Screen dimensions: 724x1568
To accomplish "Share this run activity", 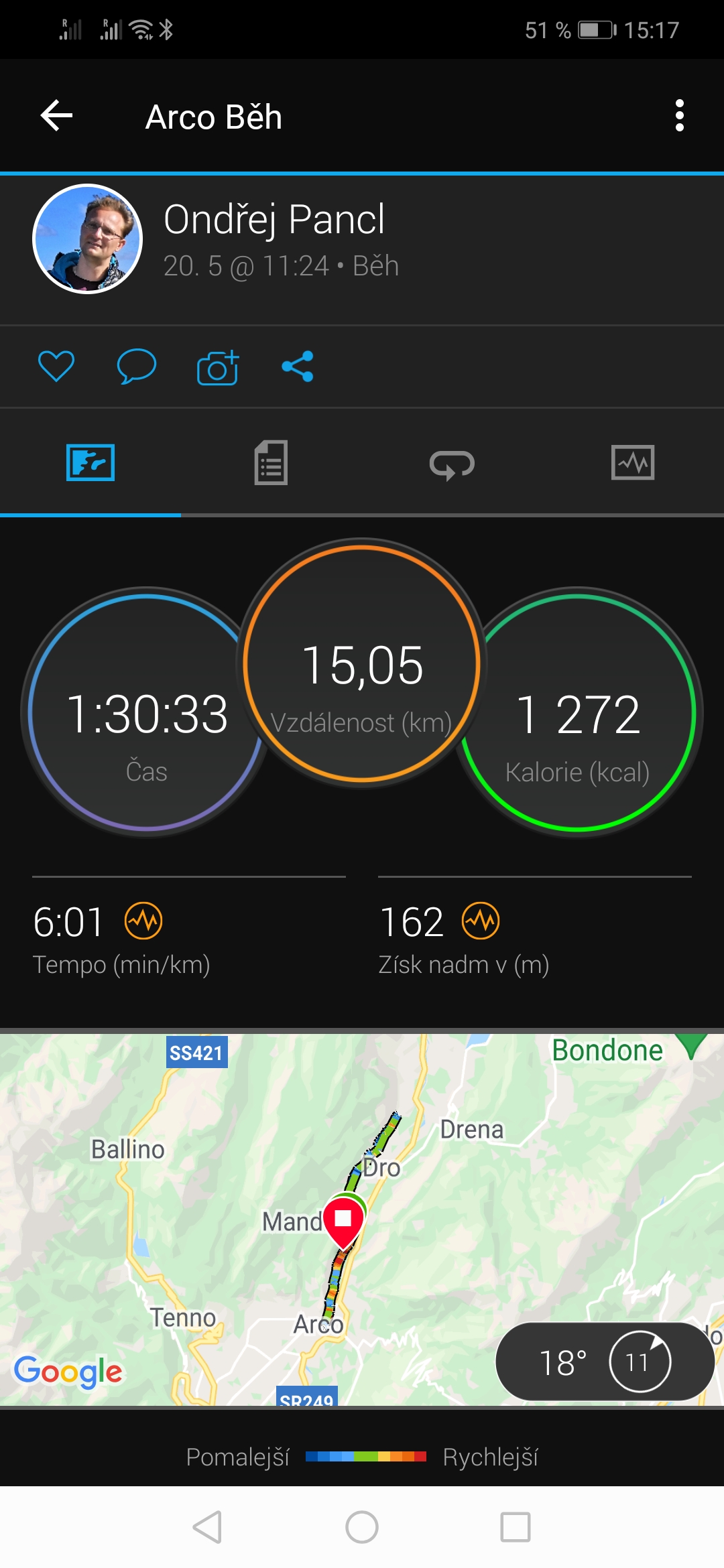I will point(298,367).
